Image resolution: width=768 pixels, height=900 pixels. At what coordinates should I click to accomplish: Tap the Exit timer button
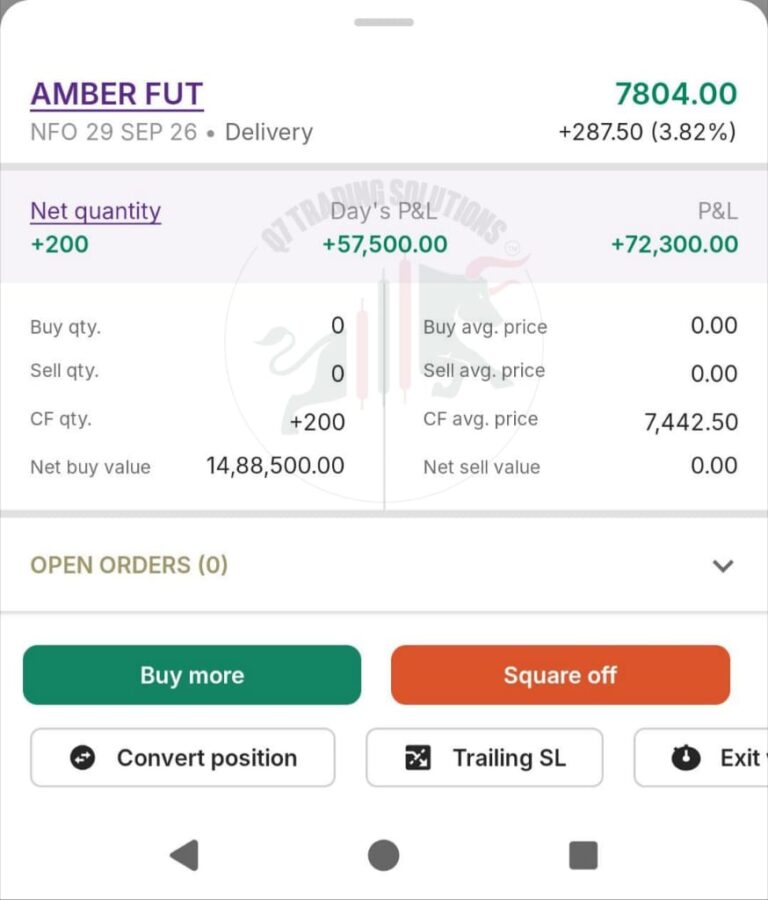pyautogui.click(x=701, y=758)
